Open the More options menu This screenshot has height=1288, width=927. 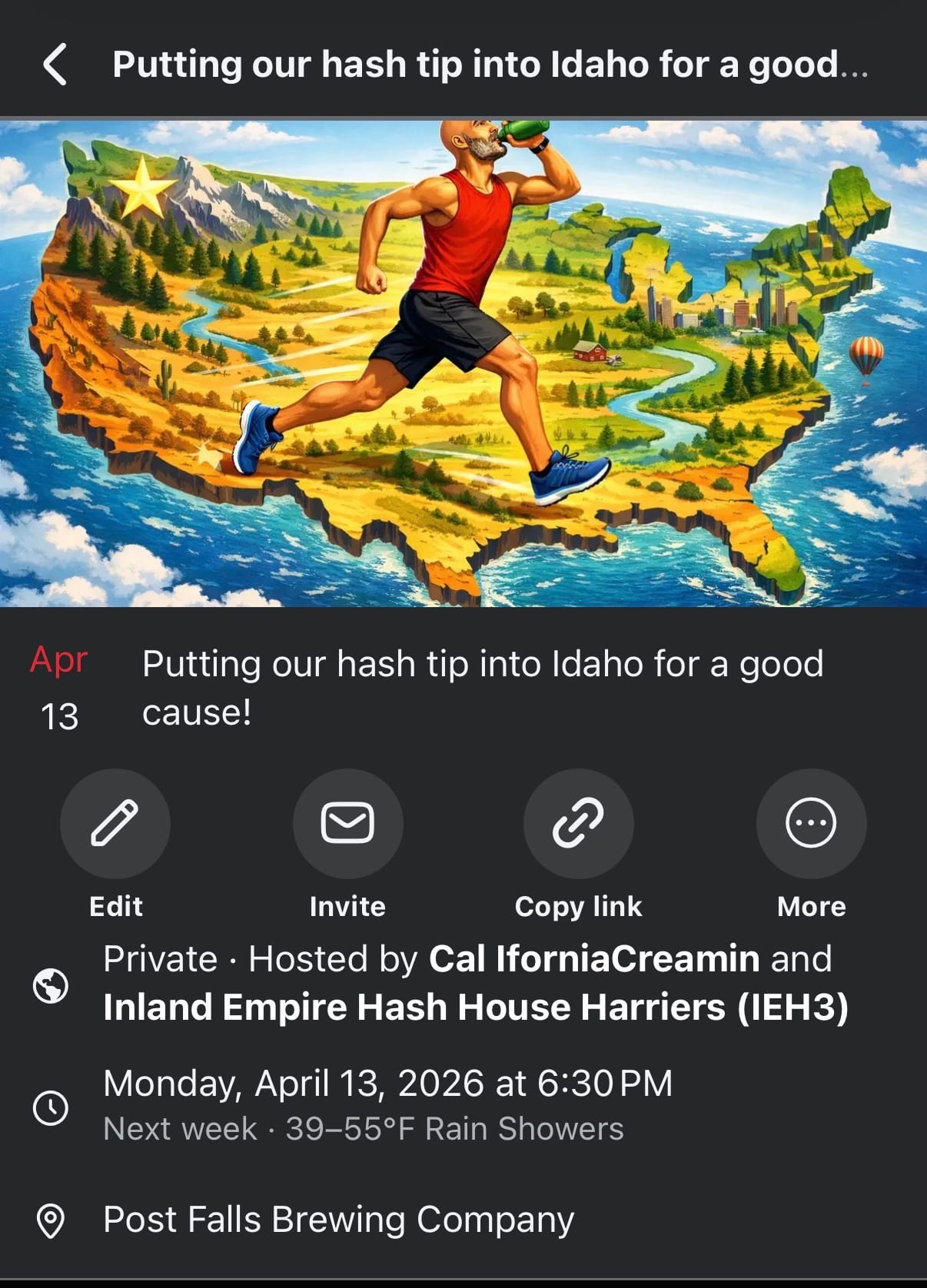[811, 824]
